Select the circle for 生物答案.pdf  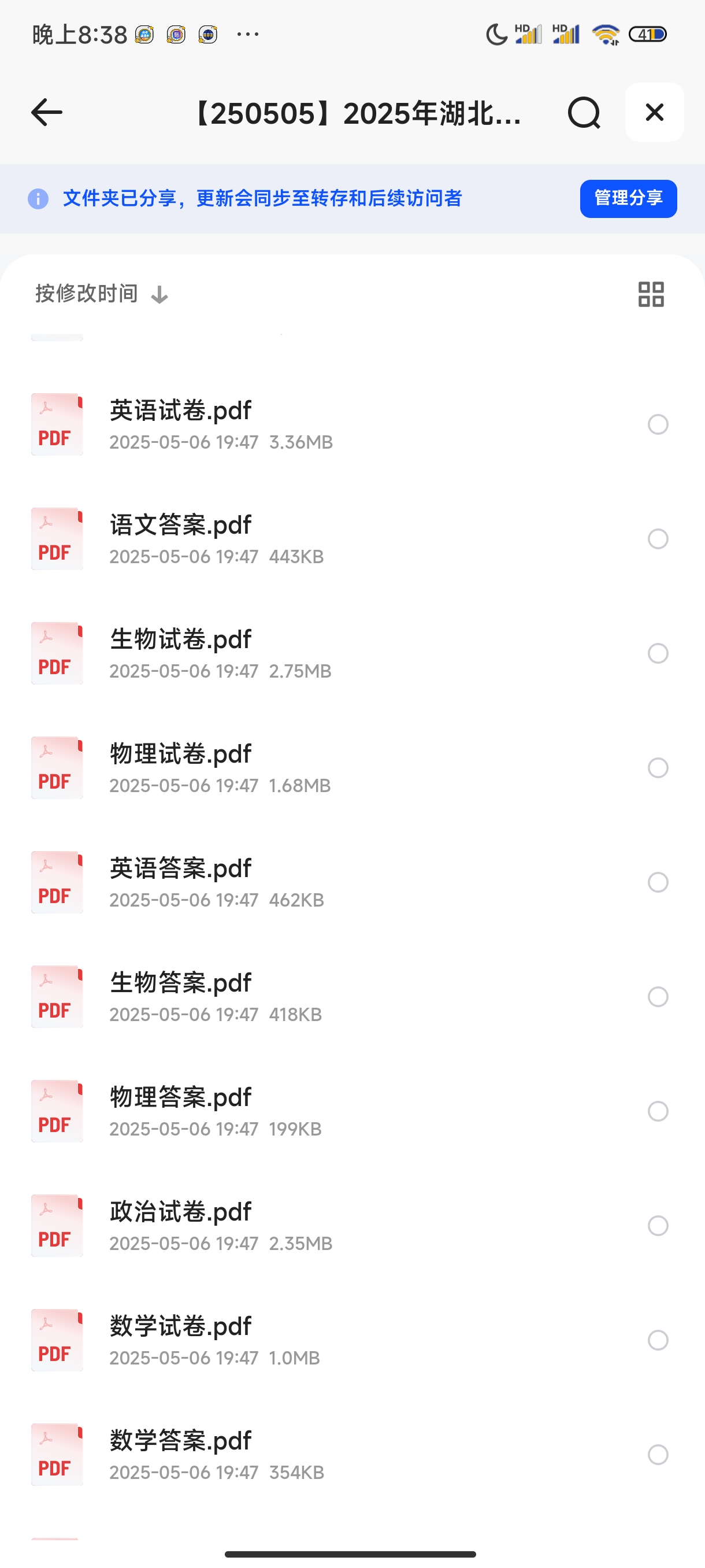click(658, 996)
